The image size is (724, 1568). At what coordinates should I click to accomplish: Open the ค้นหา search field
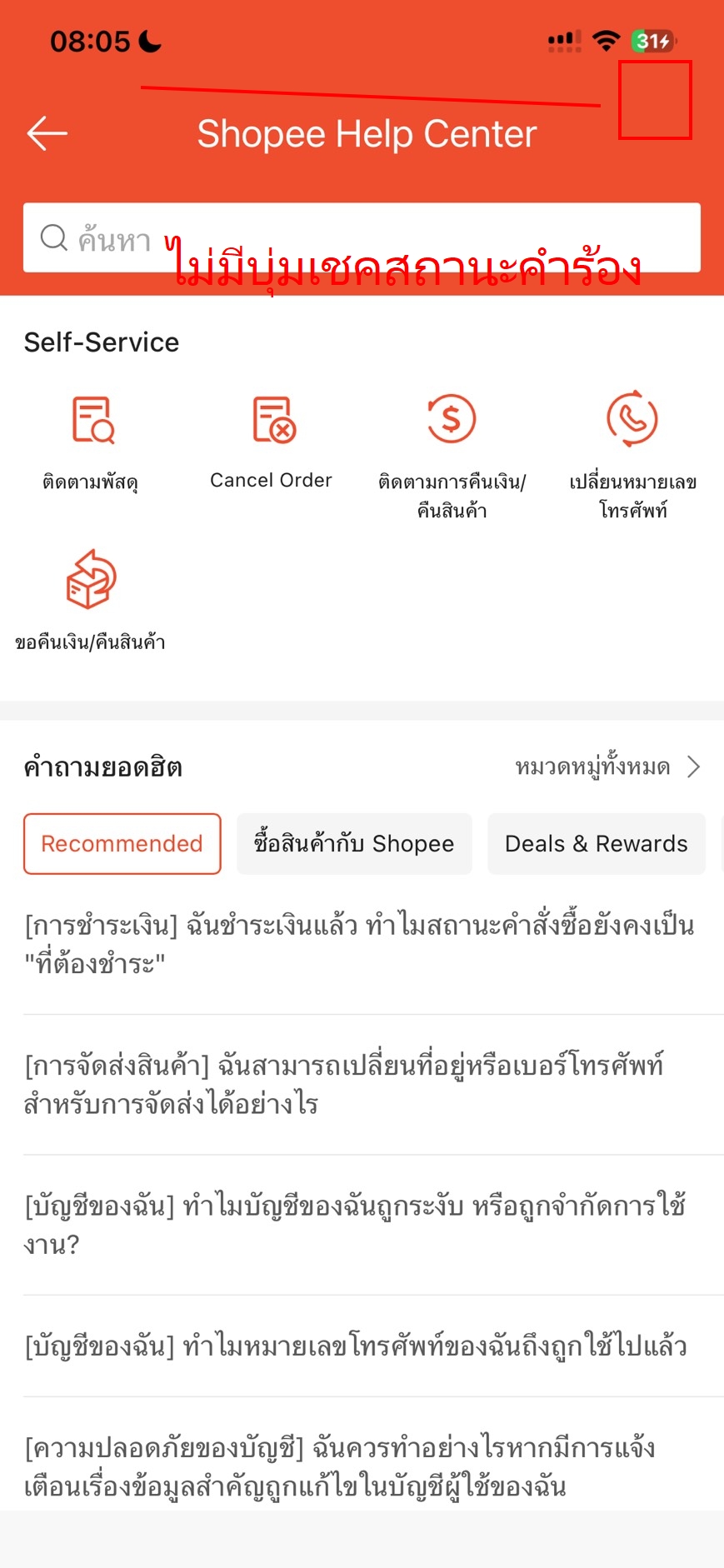click(x=362, y=238)
